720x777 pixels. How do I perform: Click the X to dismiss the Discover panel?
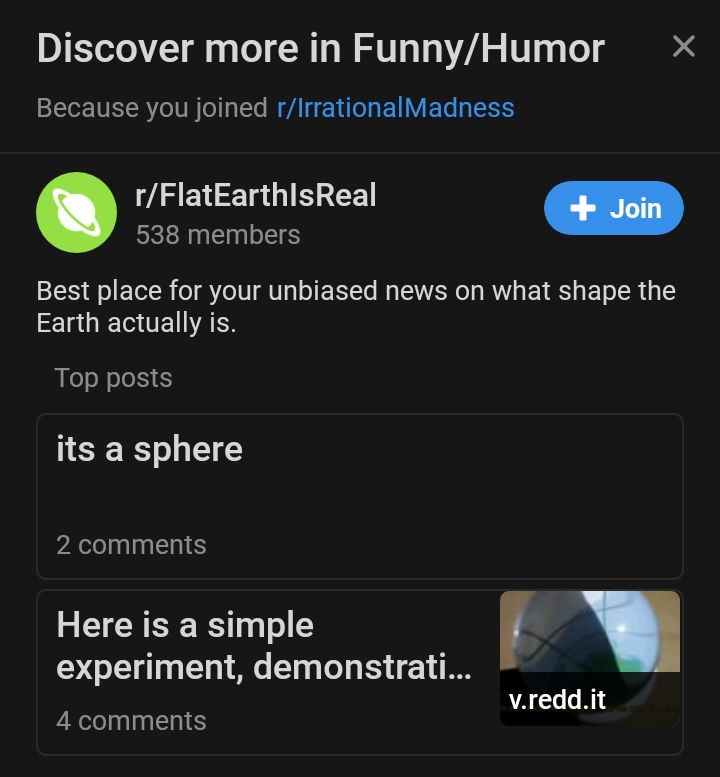[x=683, y=46]
